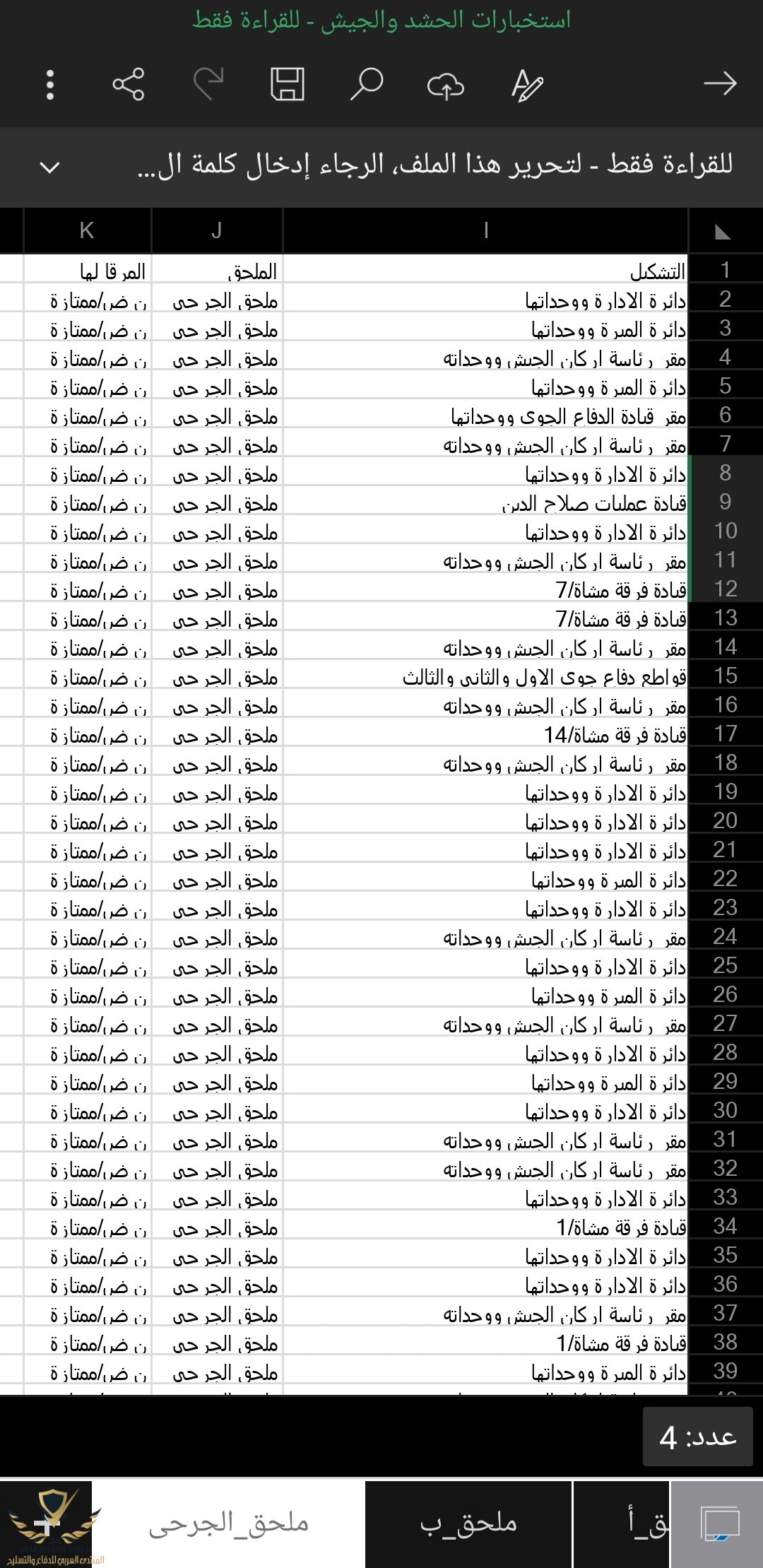Select row 15 header

click(725, 676)
